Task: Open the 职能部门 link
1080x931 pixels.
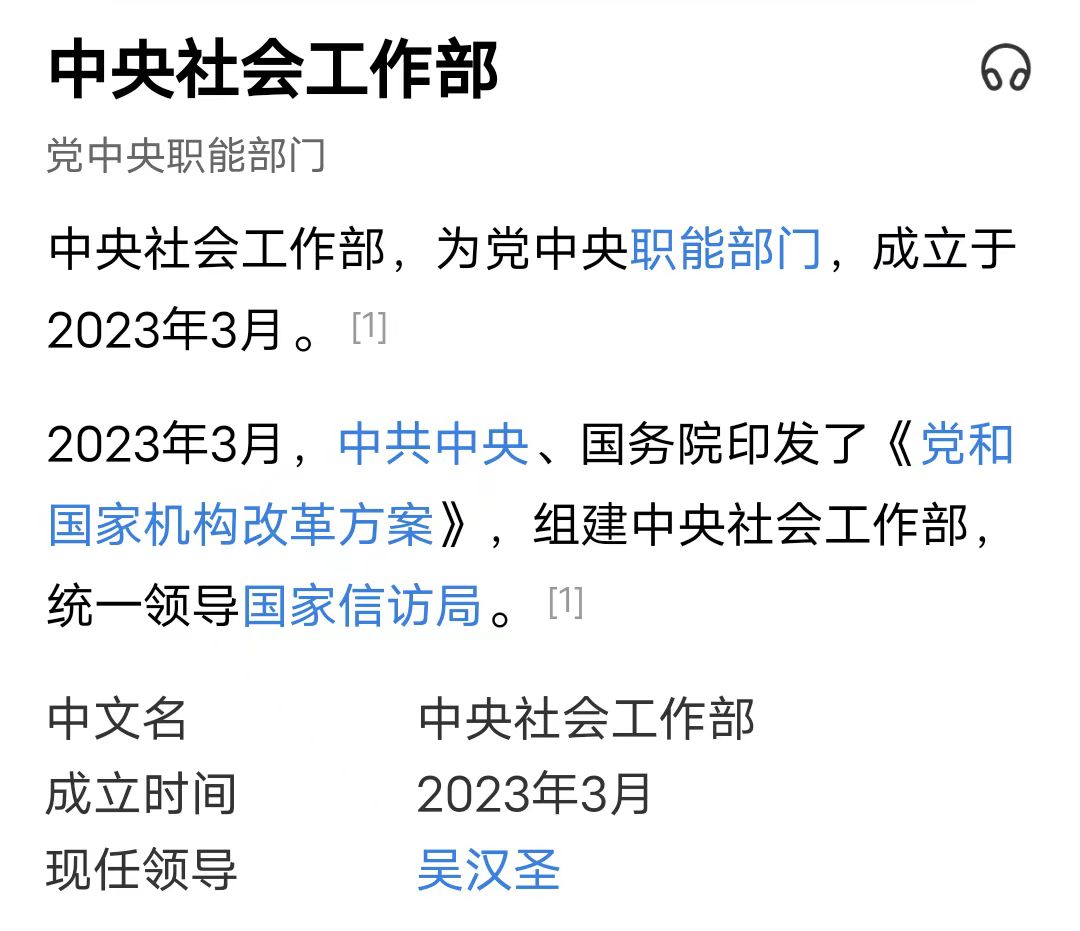Action: click(725, 250)
